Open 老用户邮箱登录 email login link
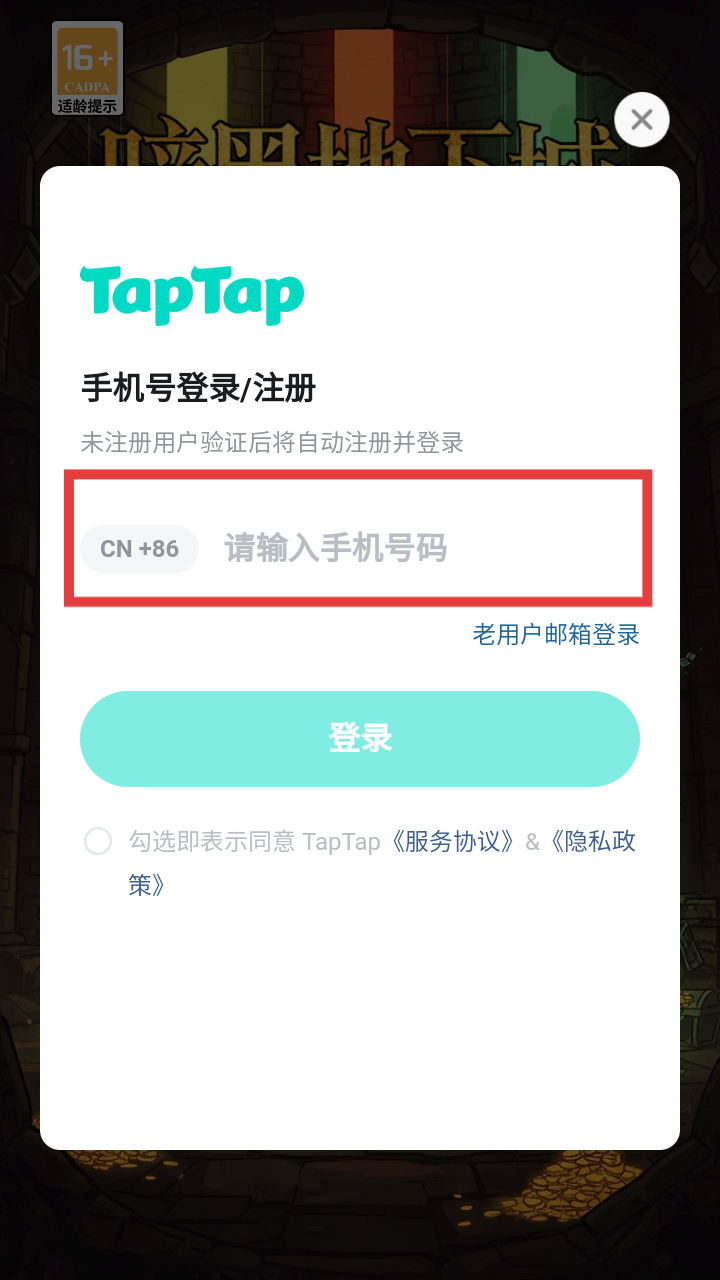 pyautogui.click(x=556, y=634)
